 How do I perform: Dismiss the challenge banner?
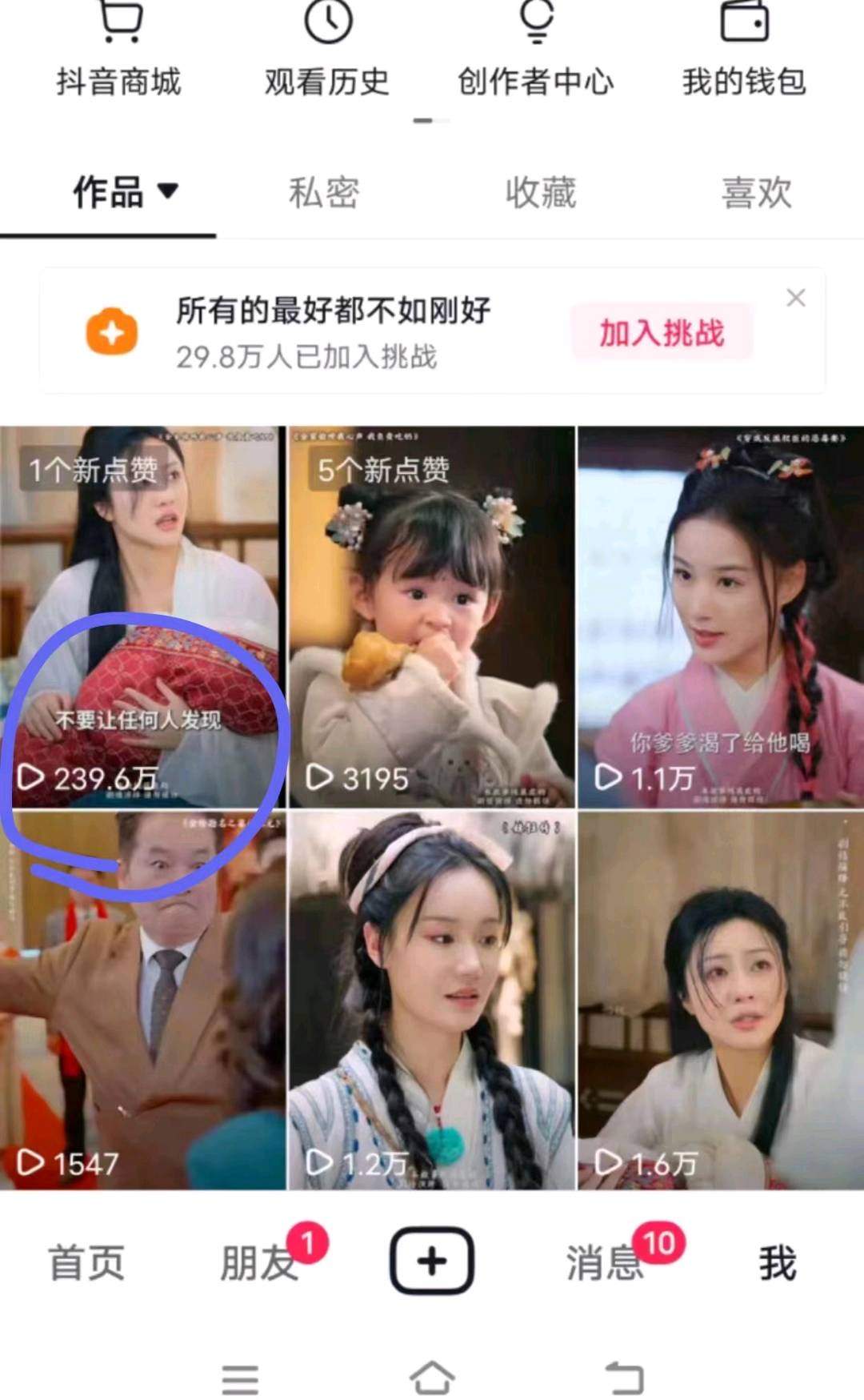tap(795, 299)
